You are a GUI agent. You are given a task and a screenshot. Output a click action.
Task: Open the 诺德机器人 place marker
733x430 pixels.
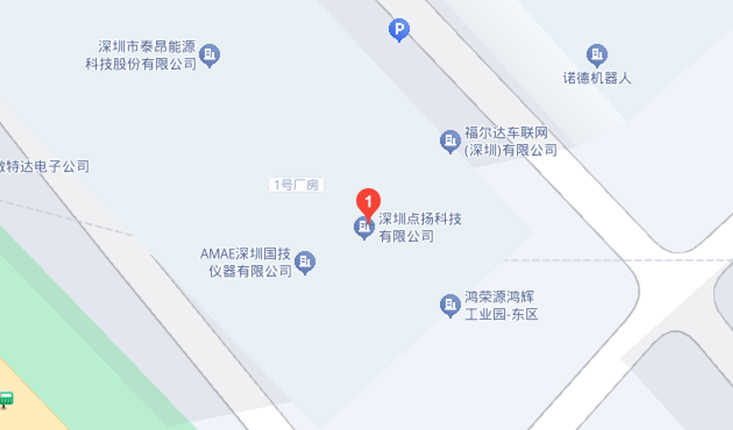[x=597, y=55]
